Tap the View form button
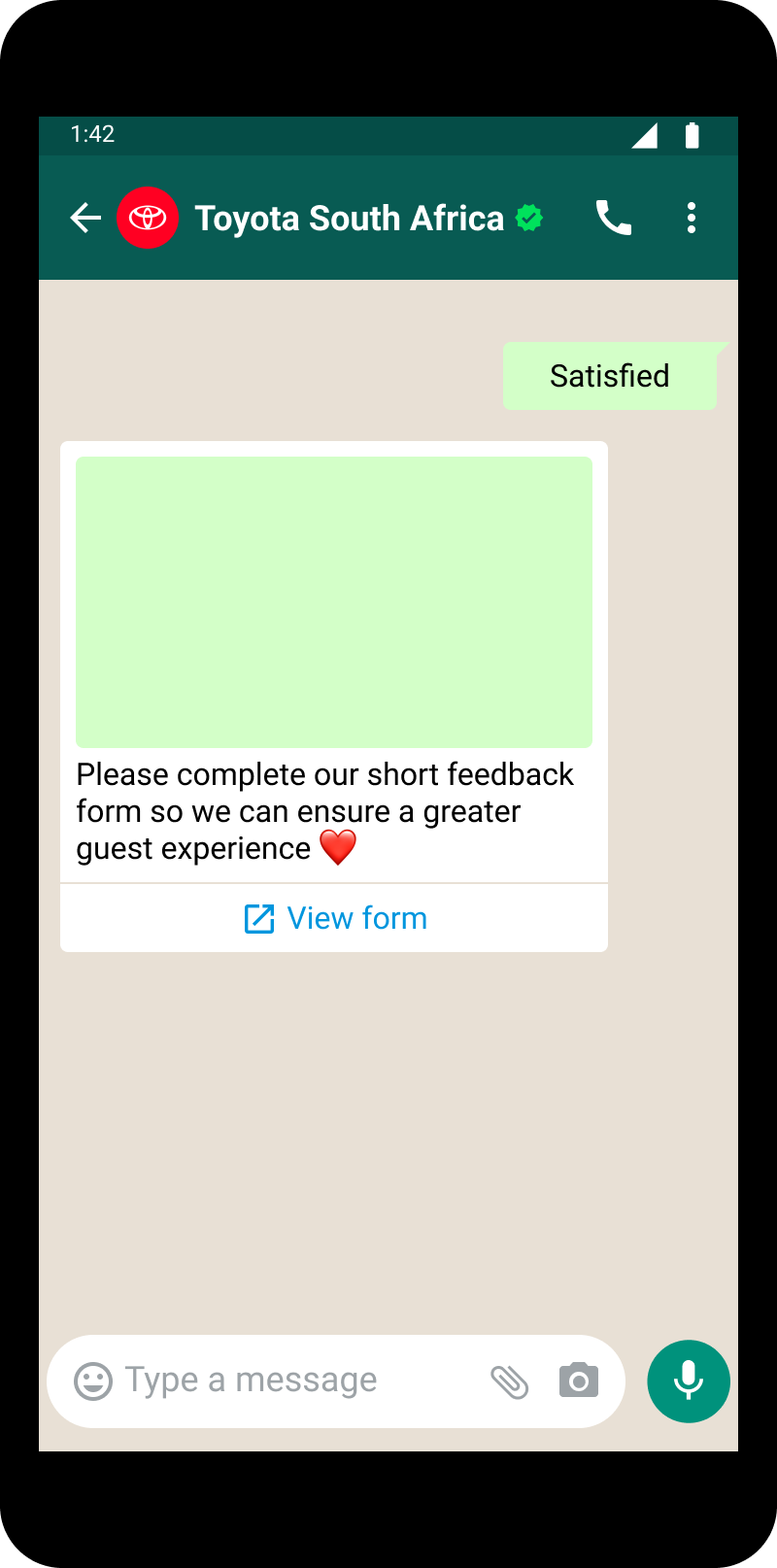Screen dimensions: 777x1568 tap(335, 918)
